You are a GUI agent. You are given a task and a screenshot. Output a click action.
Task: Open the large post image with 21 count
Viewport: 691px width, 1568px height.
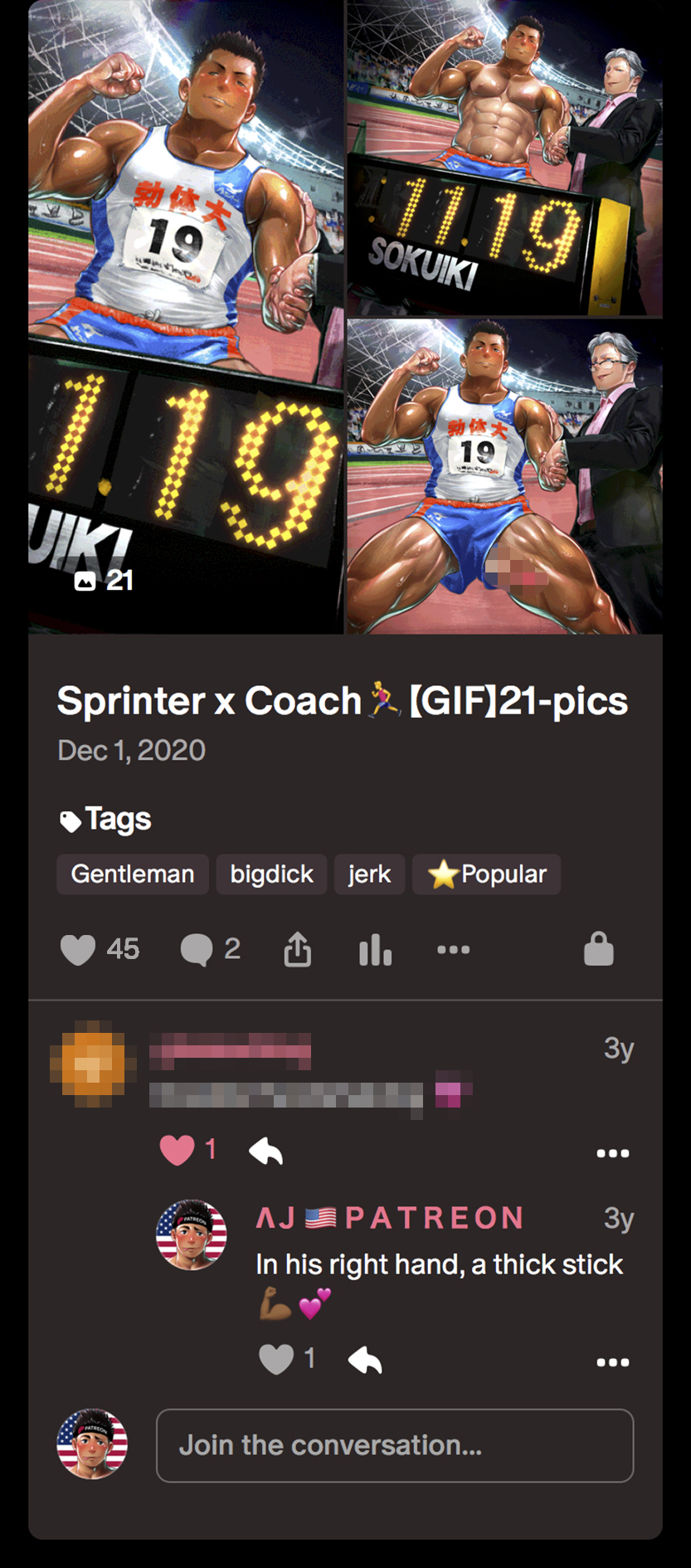click(186, 315)
